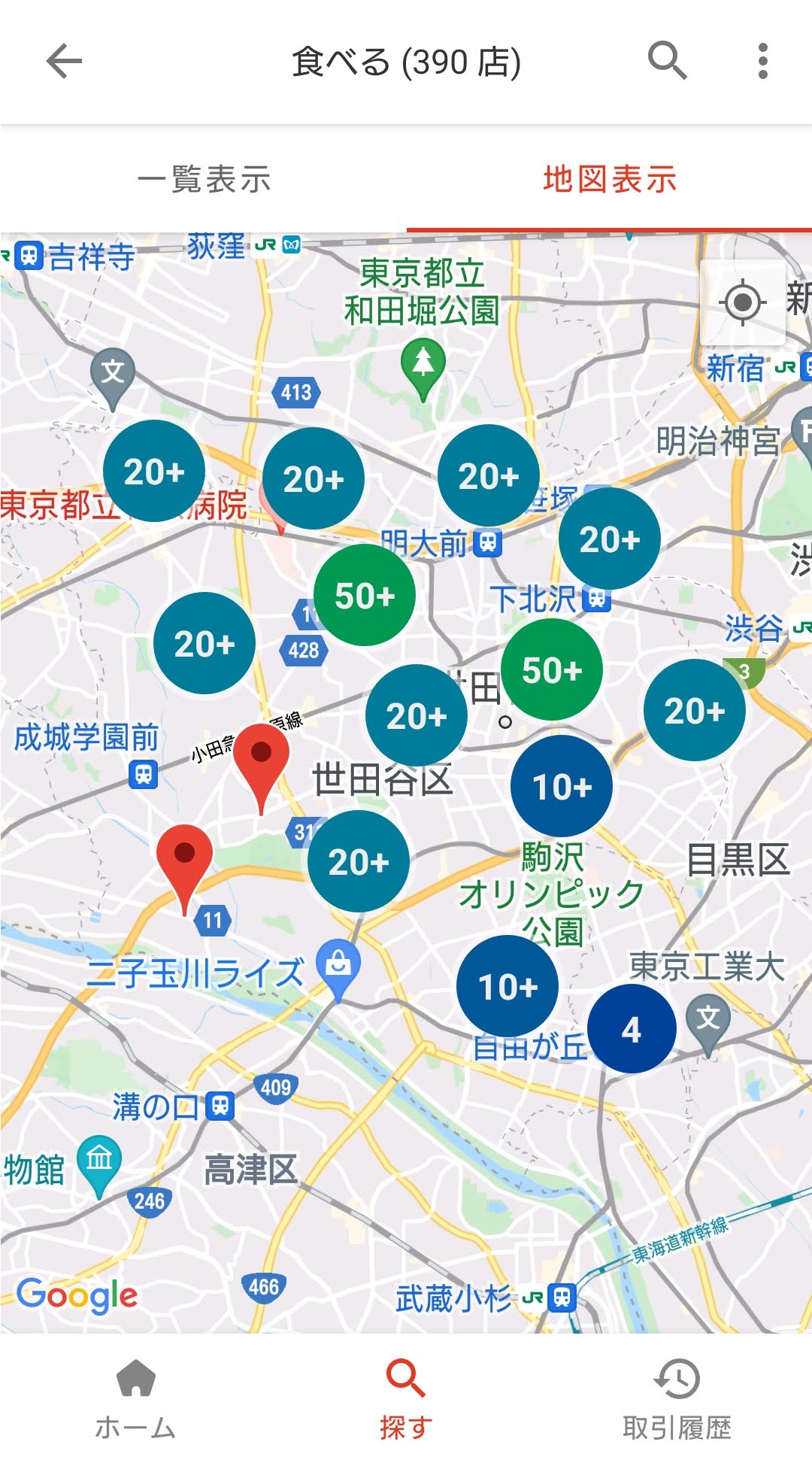Open 取引履歴 transaction history

coord(677,1401)
